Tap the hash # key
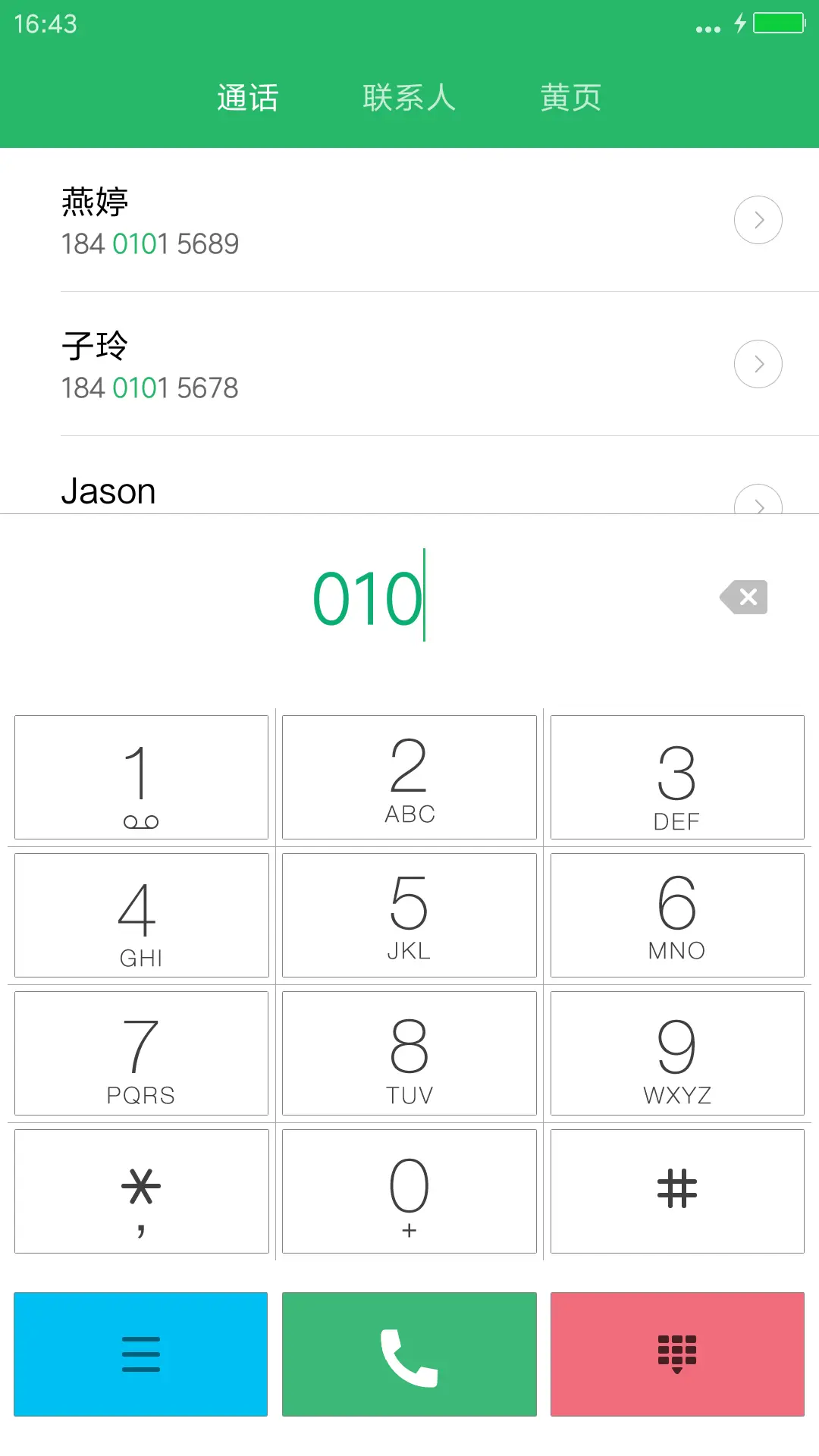Image resolution: width=819 pixels, height=1456 pixels. 677,1191
